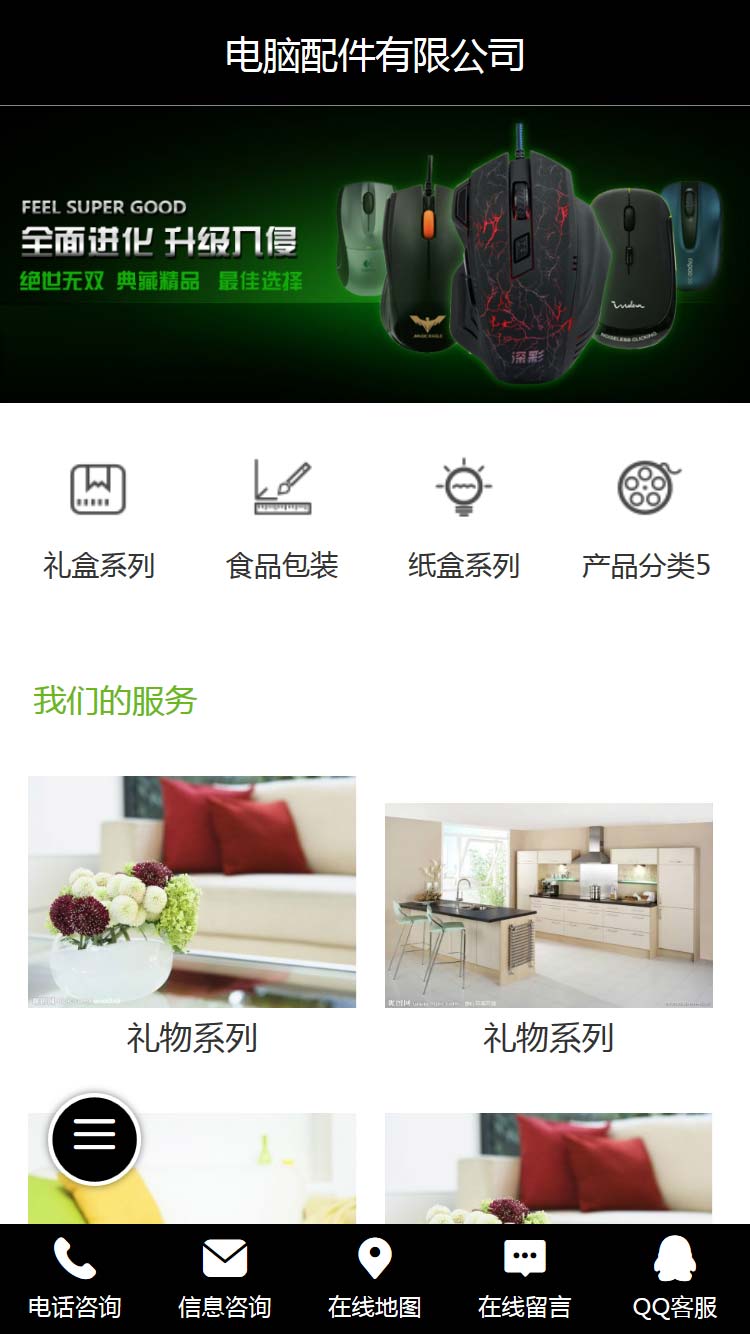Viewport: 750px width, 1334px height.
Task: Contact QQ客服 customer service
Action: coord(675,1278)
